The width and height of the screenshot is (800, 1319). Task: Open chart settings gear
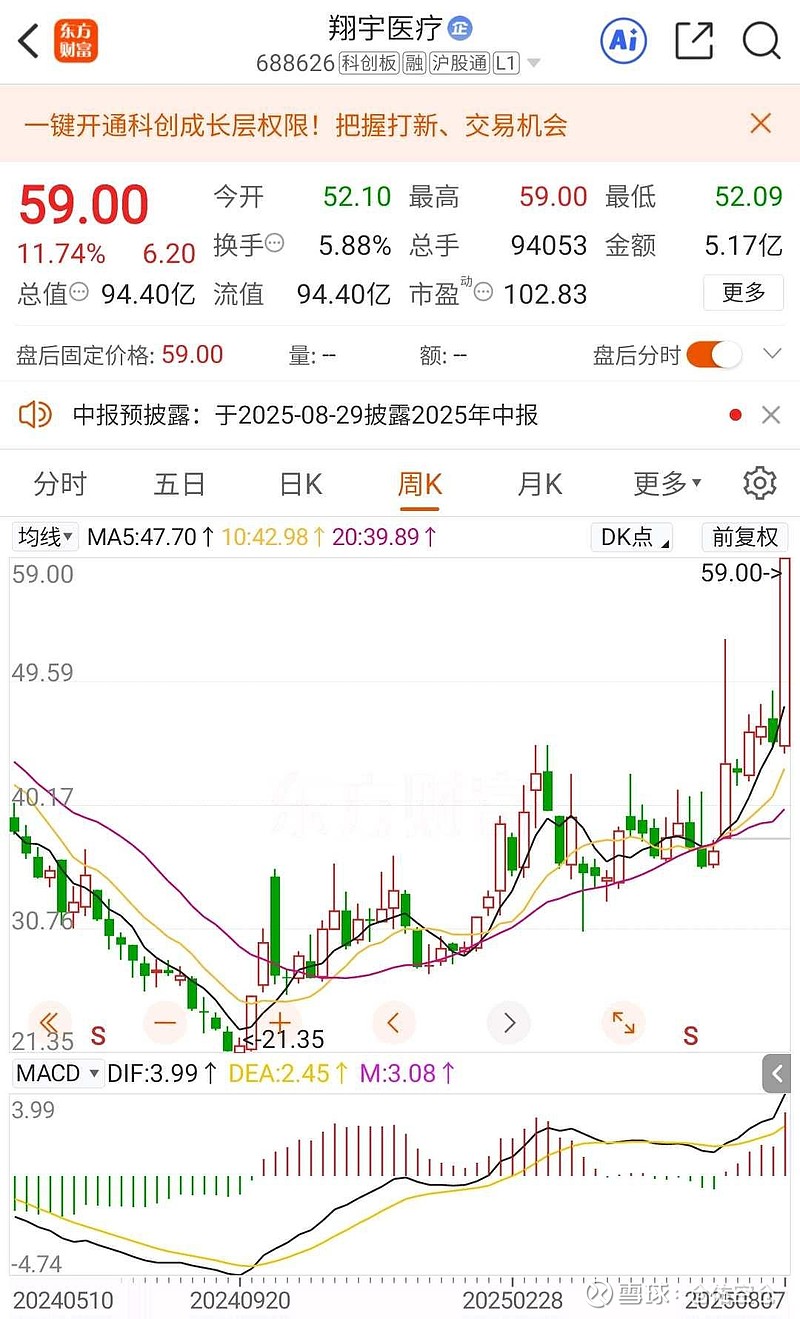coord(760,483)
